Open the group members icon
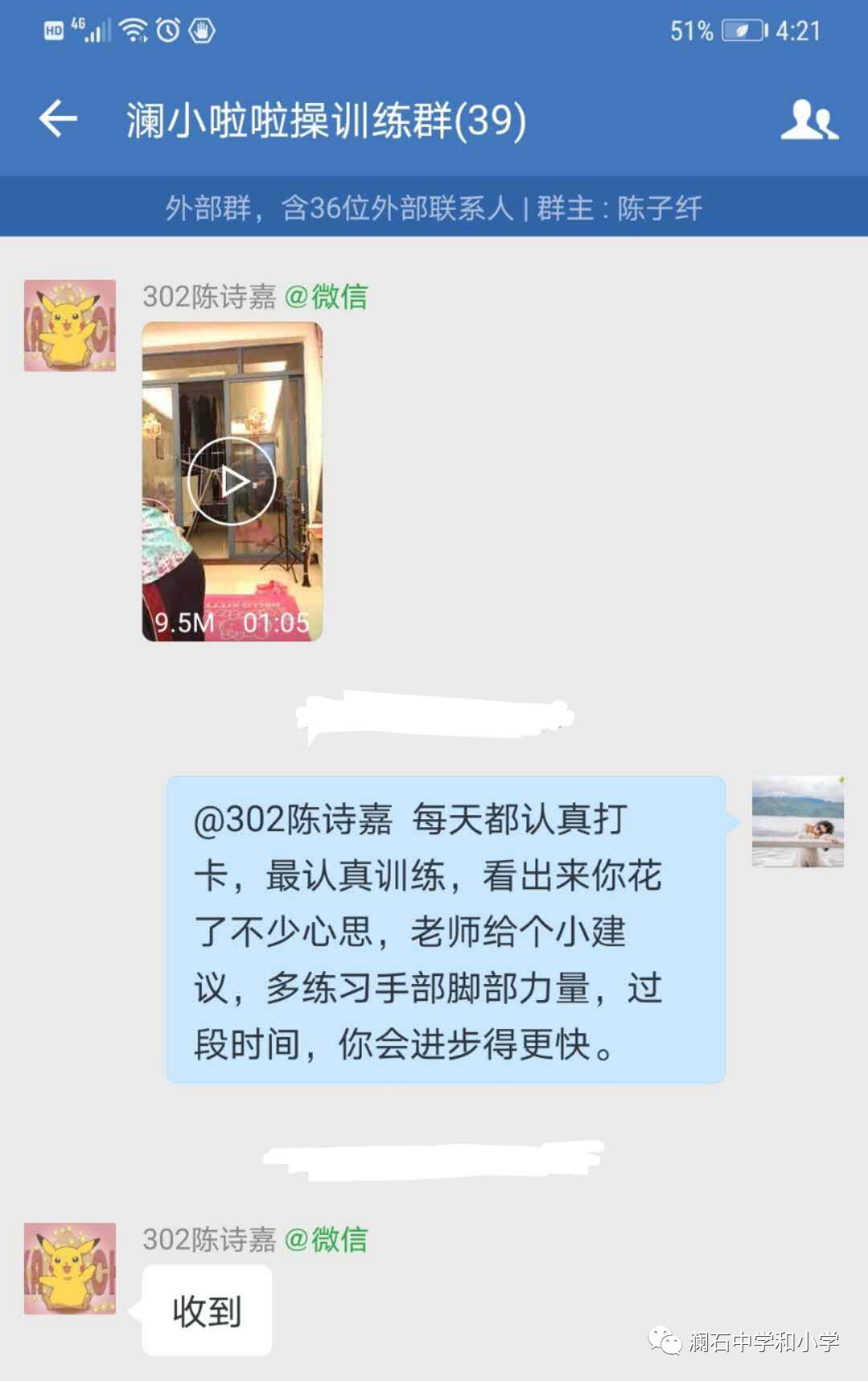 click(x=809, y=121)
